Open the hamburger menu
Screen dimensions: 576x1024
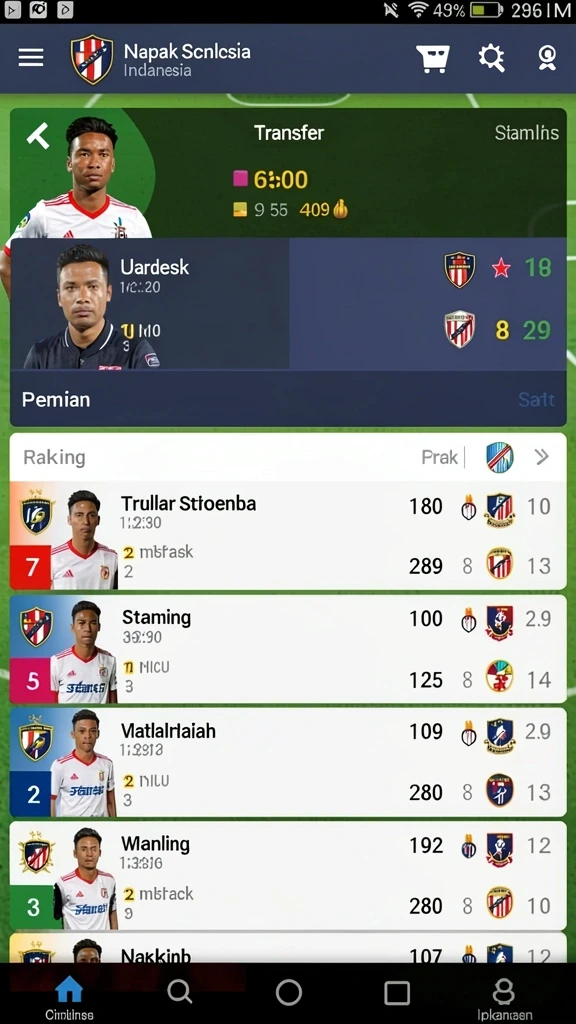pyautogui.click(x=31, y=57)
